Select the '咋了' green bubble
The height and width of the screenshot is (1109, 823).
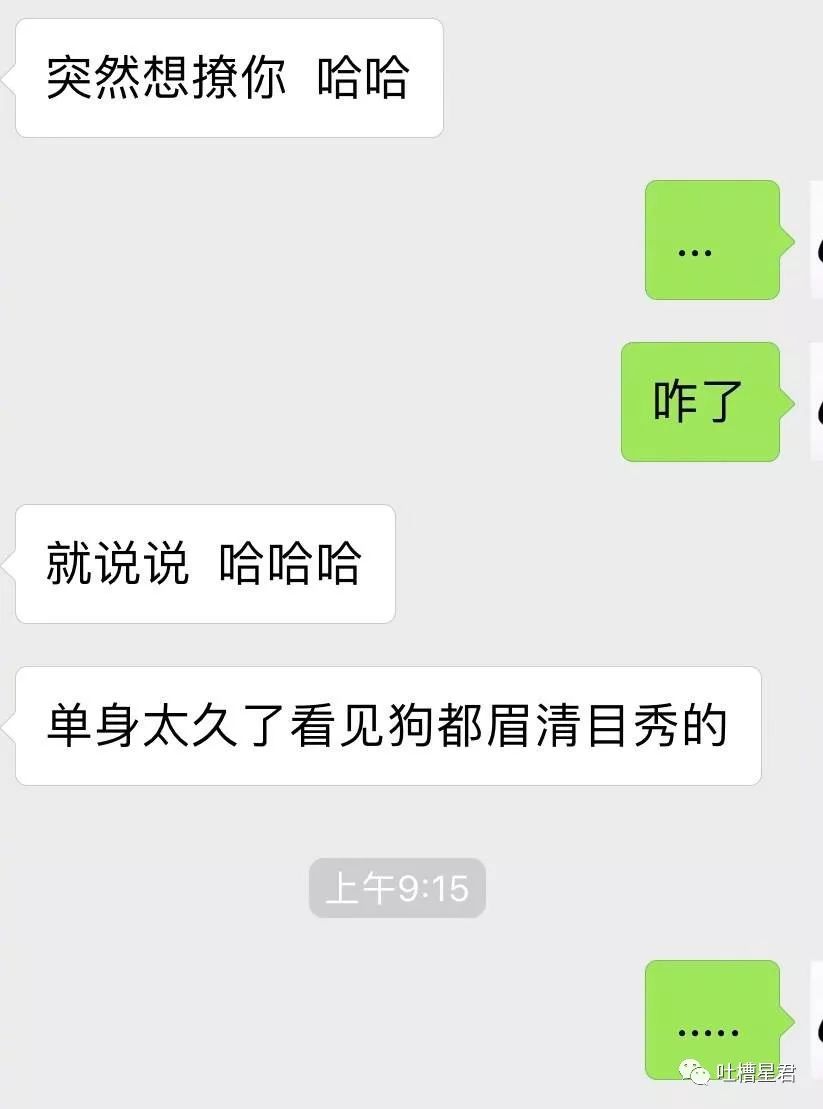(x=700, y=400)
